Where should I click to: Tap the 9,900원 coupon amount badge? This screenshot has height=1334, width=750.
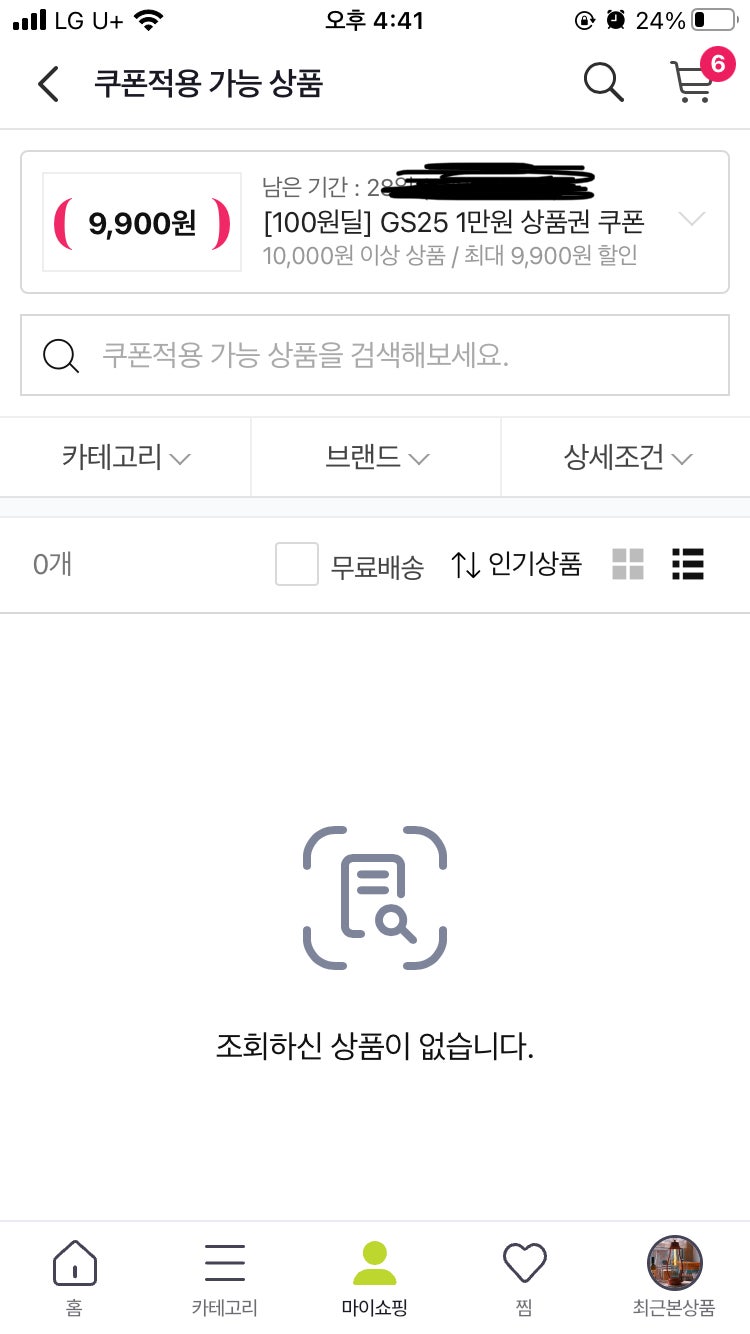point(140,222)
